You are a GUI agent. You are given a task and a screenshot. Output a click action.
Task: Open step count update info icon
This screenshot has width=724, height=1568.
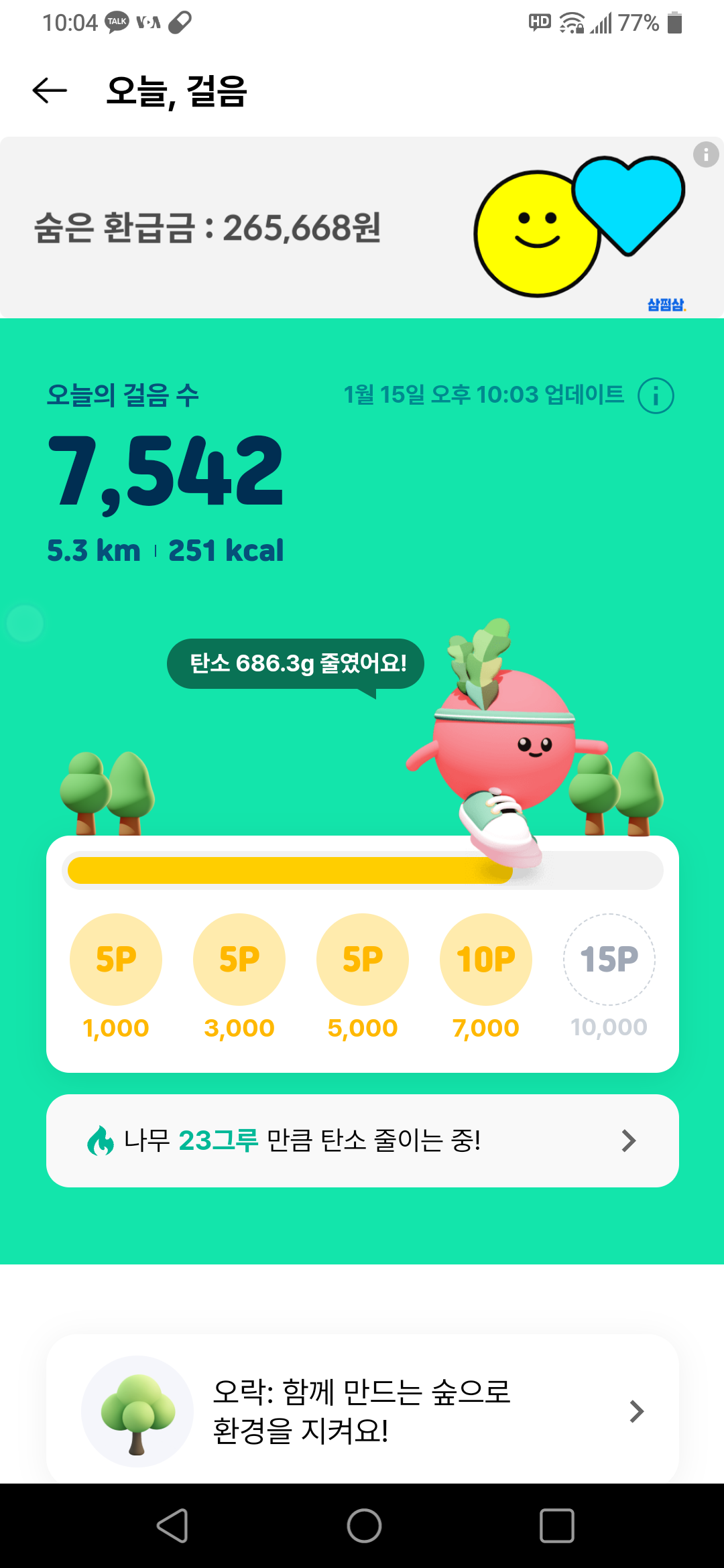point(655,395)
